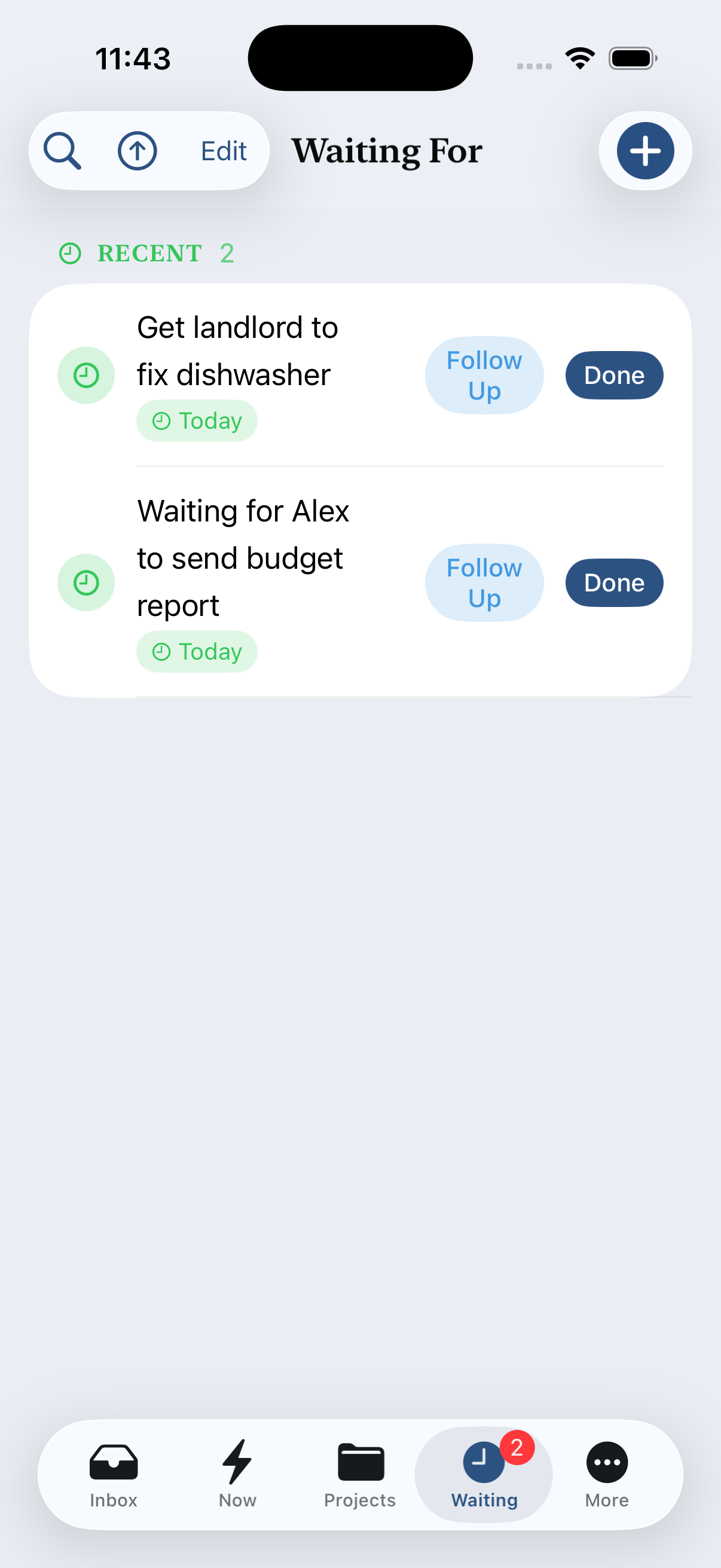Open 'Get landlord to fix dishwasher' item

pyautogui.click(x=237, y=350)
